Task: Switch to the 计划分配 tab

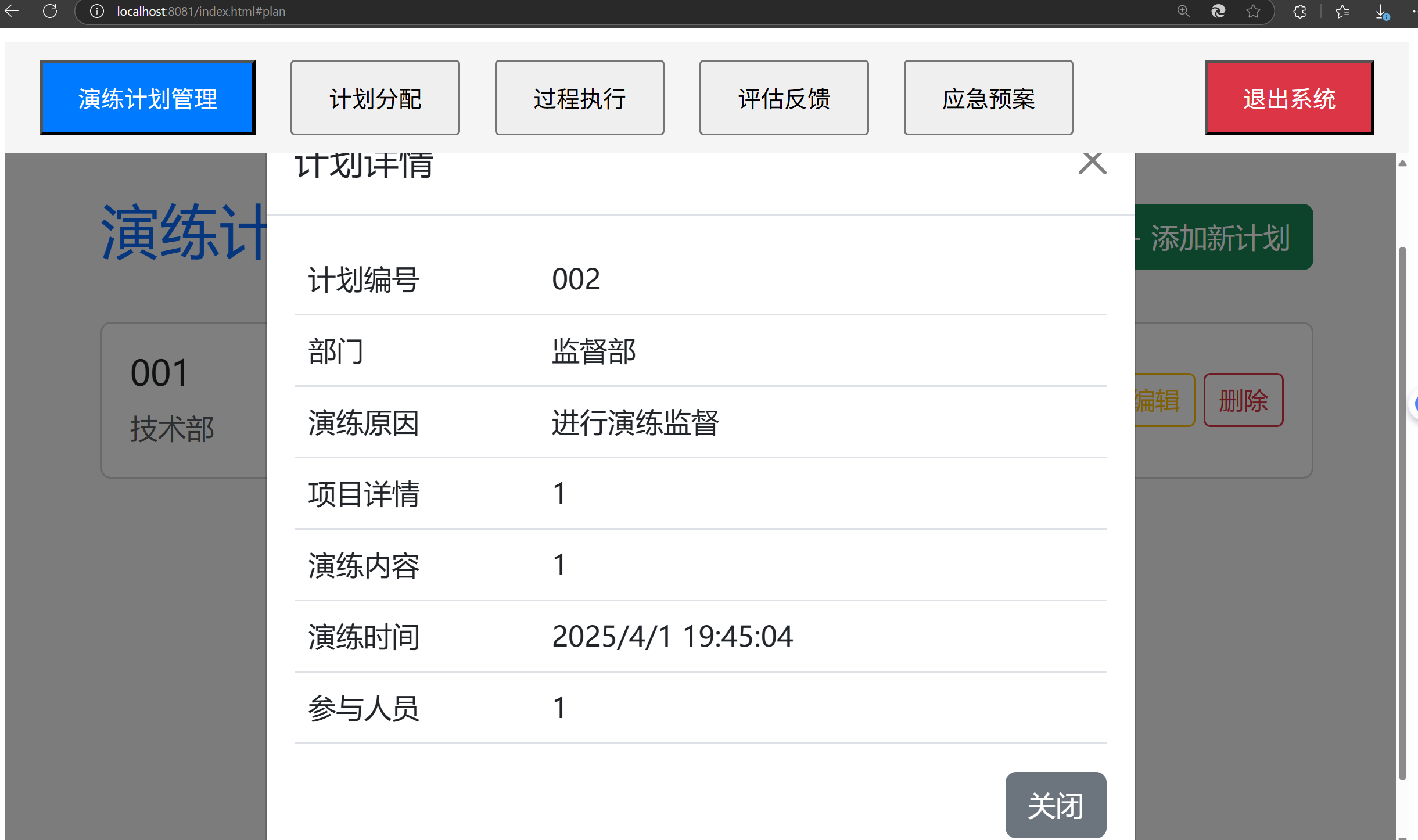Action: point(375,98)
